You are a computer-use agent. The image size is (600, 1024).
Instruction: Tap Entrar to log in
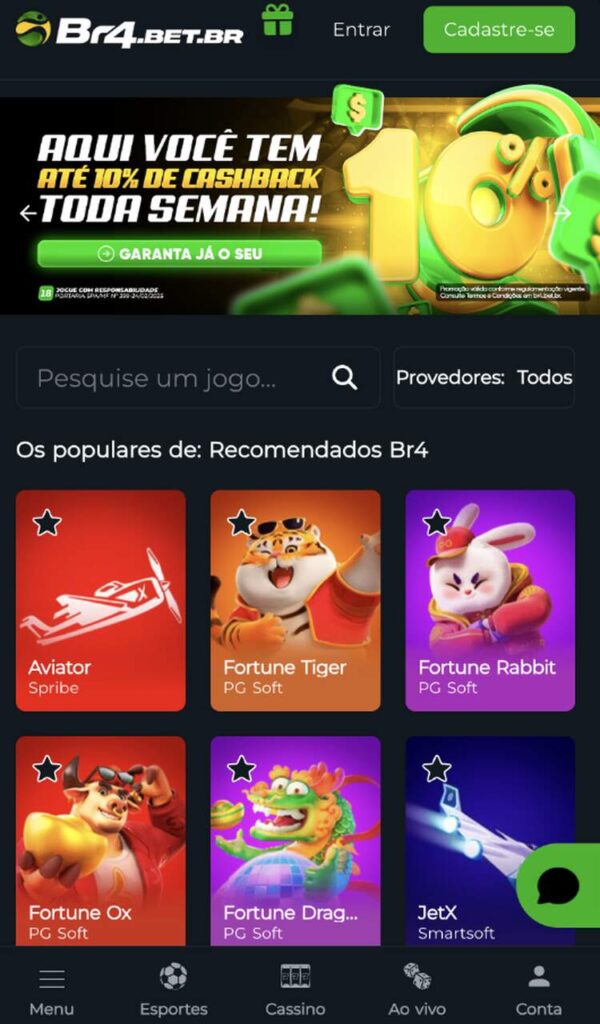pyautogui.click(x=361, y=30)
